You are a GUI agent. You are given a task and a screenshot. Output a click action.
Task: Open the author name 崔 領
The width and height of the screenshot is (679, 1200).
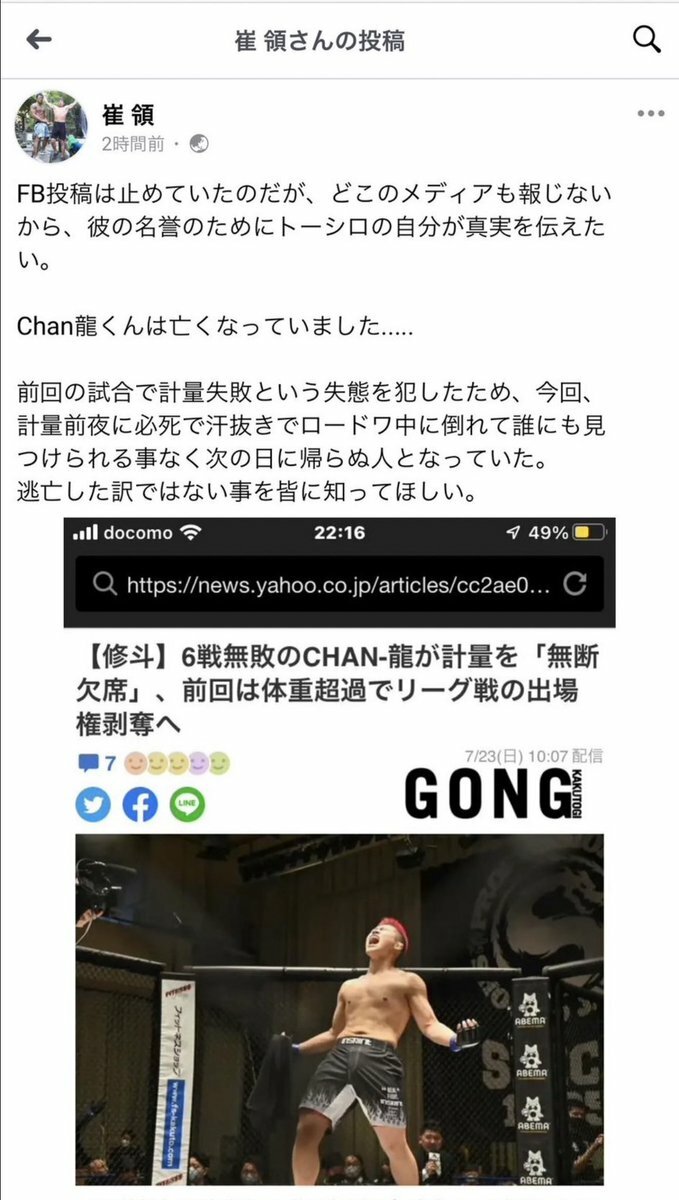point(127,116)
